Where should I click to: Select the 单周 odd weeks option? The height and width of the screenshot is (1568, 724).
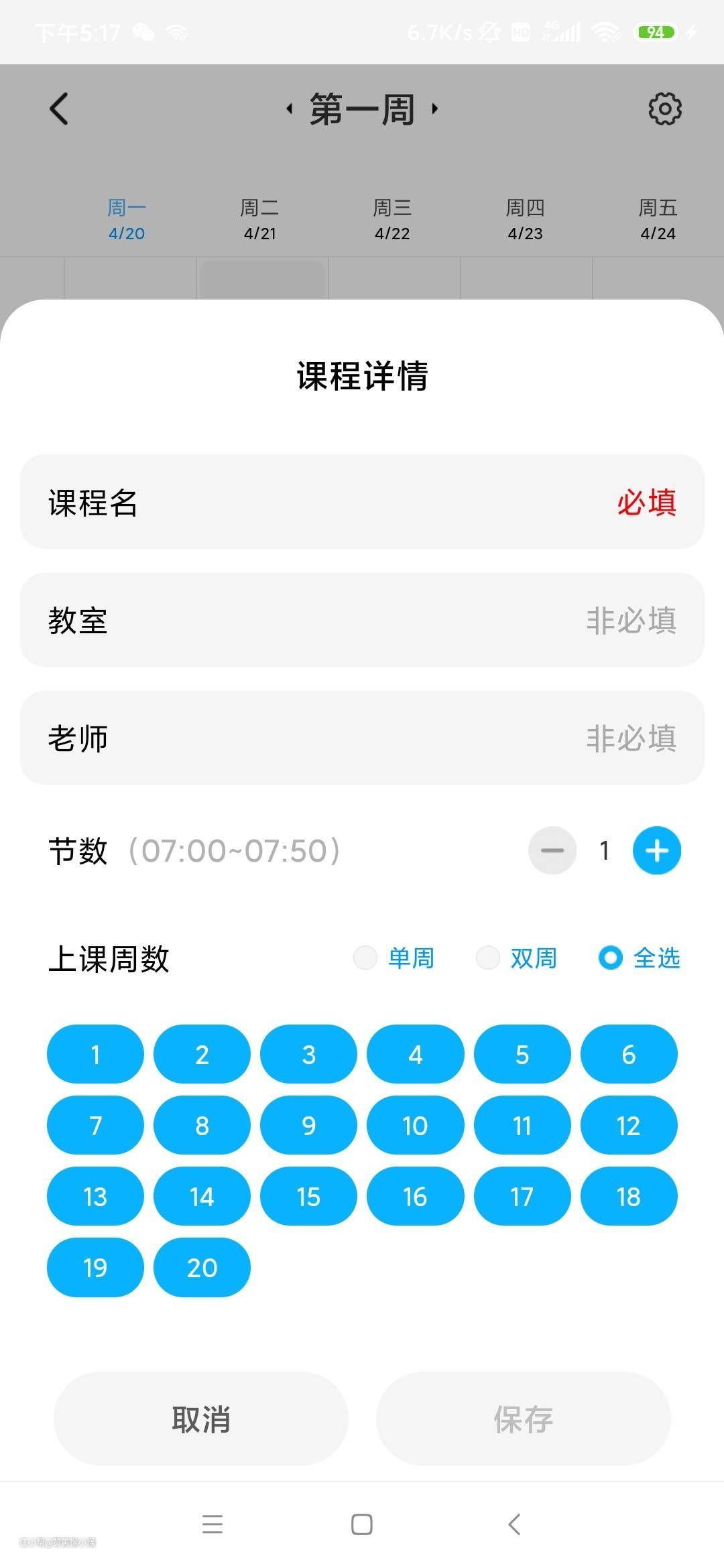coord(394,958)
